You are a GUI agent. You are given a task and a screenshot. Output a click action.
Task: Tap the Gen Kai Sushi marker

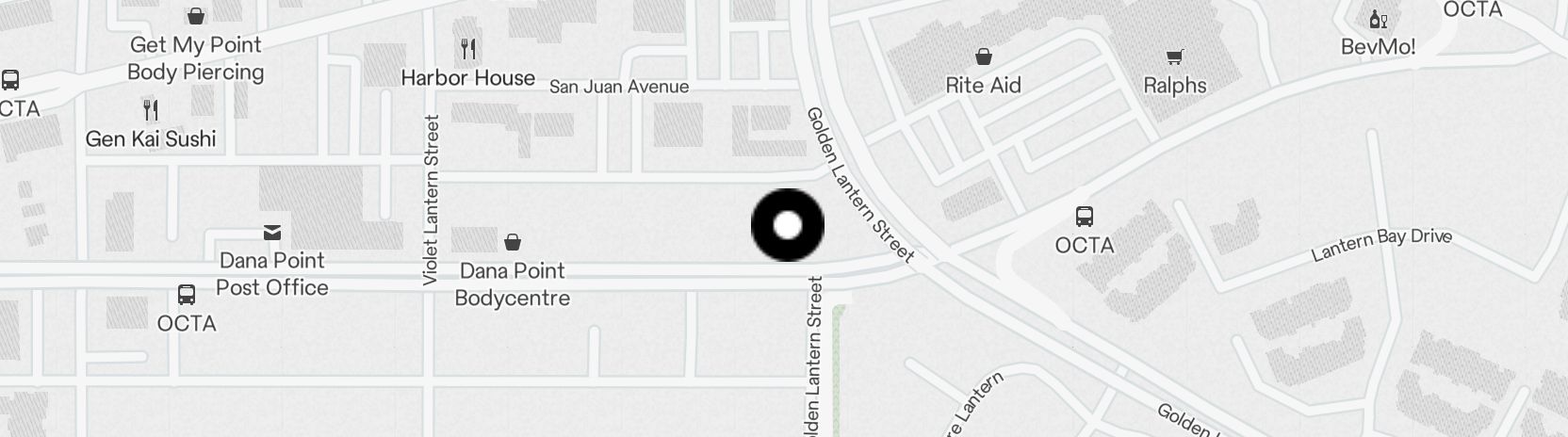(x=151, y=110)
